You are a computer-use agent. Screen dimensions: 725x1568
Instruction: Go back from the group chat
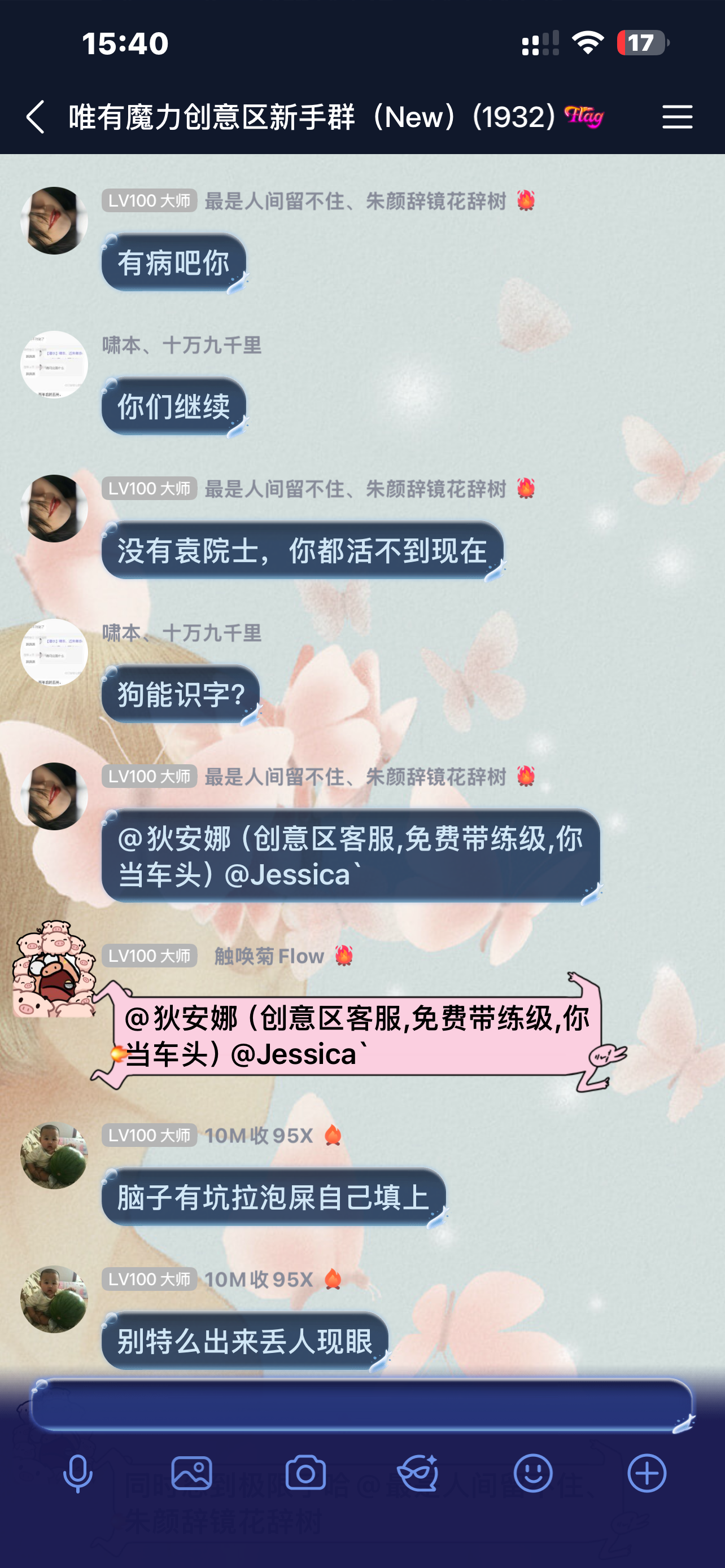(36, 116)
